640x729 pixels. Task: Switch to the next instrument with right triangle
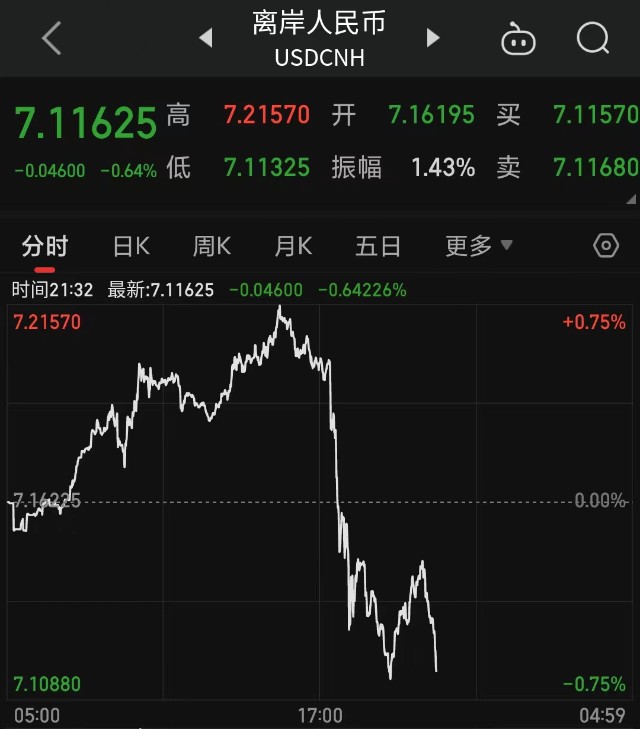coord(433,38)
